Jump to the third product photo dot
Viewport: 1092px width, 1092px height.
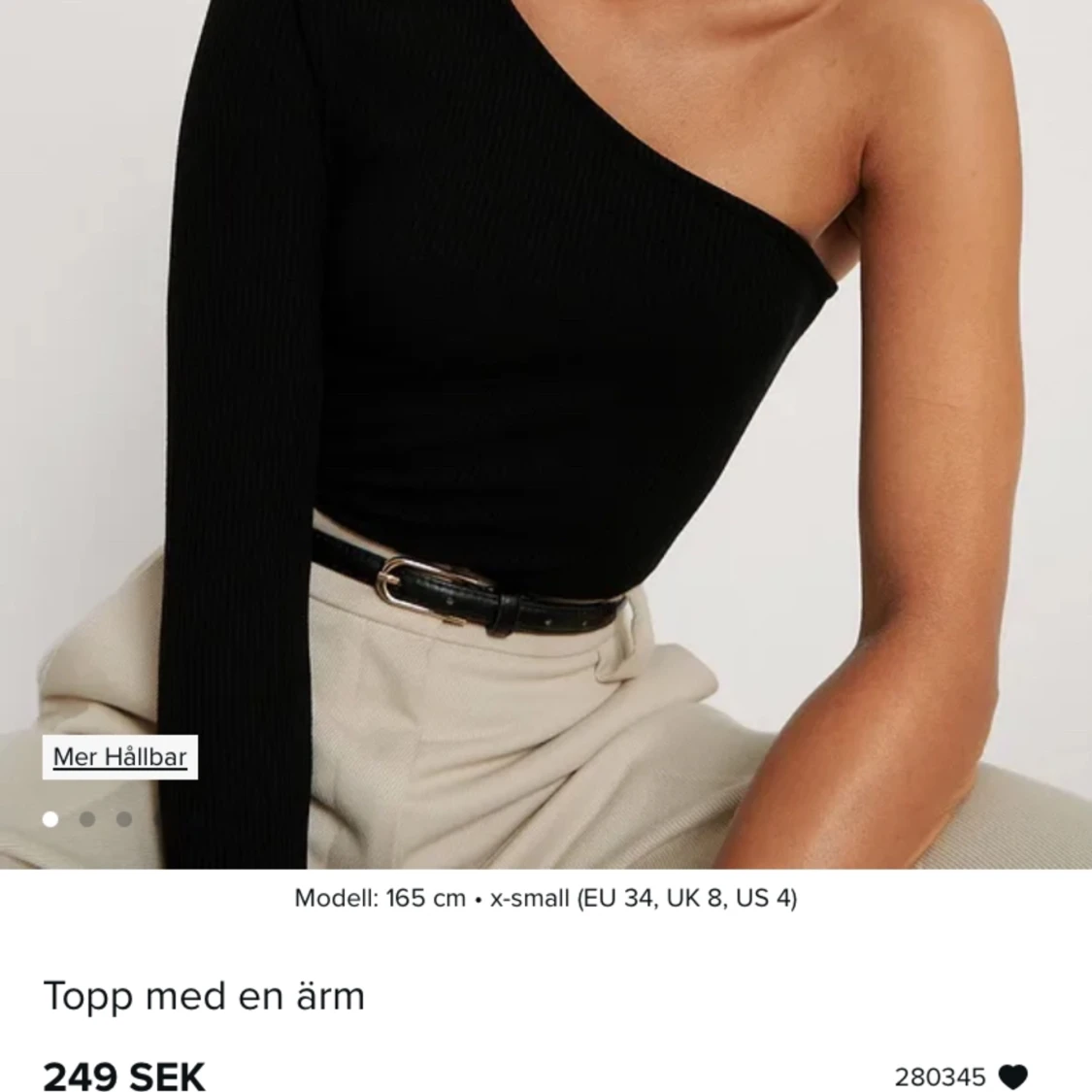click(124, 819)
